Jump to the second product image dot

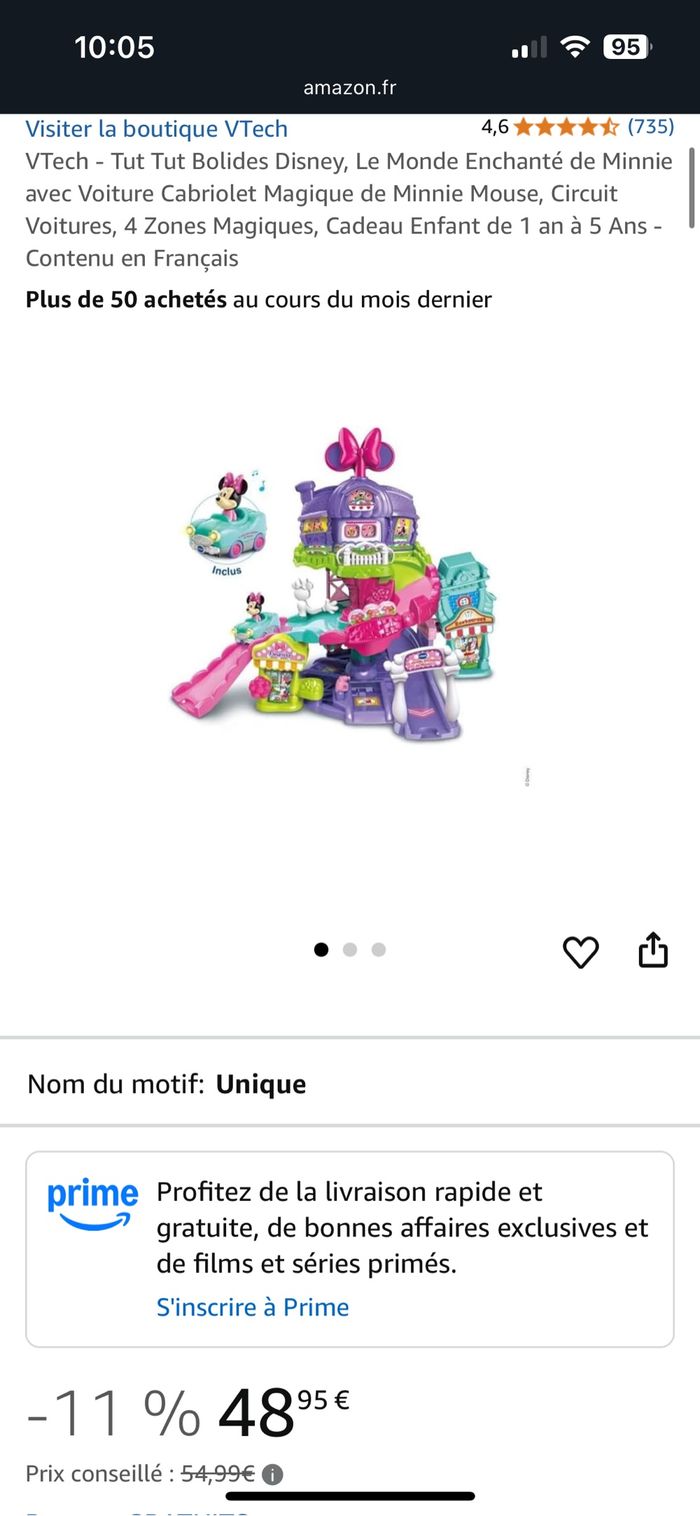tap(350, 950)
